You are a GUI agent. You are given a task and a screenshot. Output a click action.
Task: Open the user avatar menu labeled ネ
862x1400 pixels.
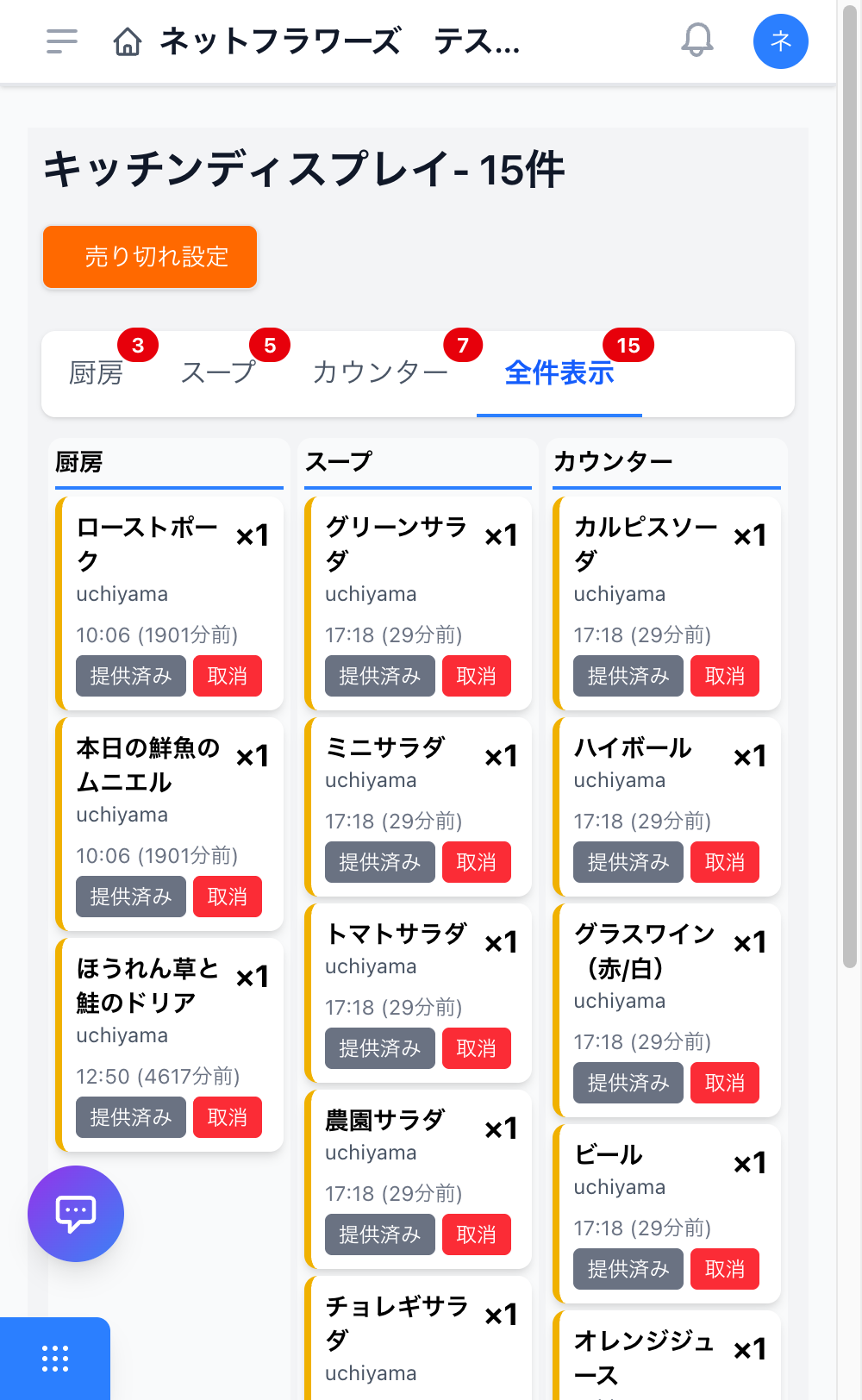pyautogui.click(x=780, y=41)
